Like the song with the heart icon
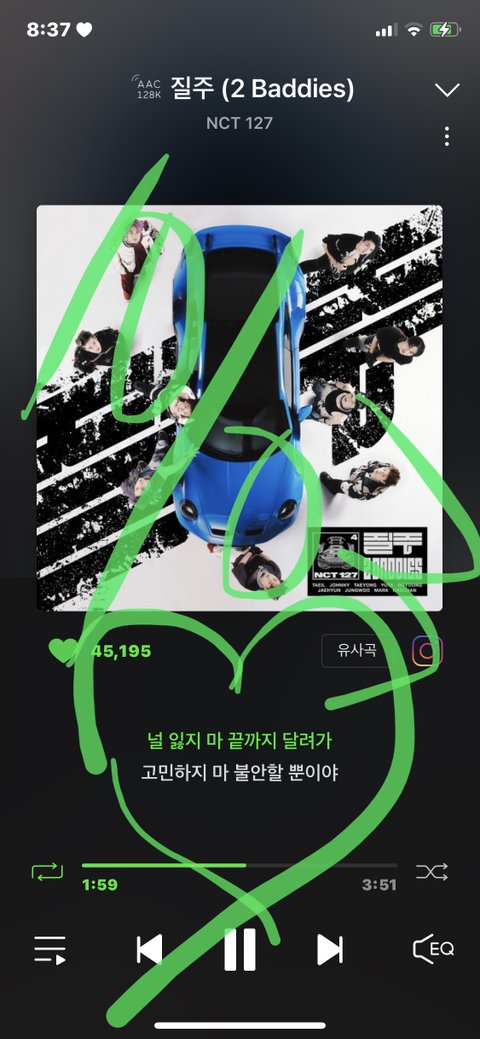Image resolution: width=480 pixels, height=1039 pixels. pyautogui.click(x=64, y=651)
